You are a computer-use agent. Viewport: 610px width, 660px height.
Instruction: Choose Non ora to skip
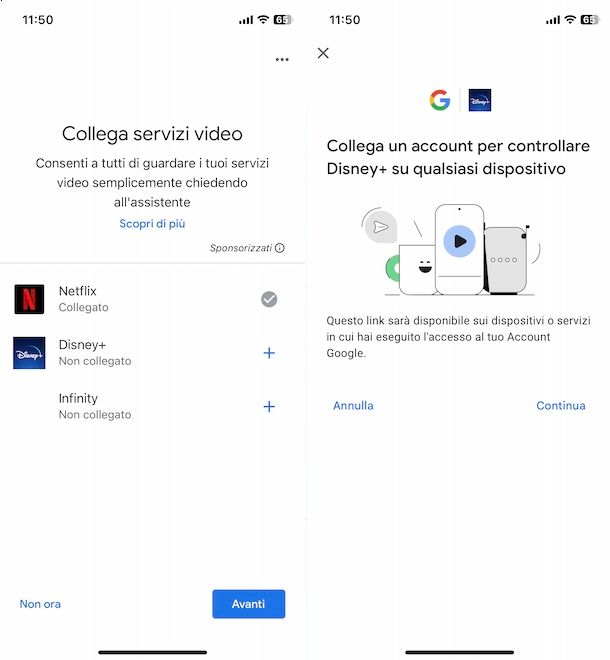40,604
